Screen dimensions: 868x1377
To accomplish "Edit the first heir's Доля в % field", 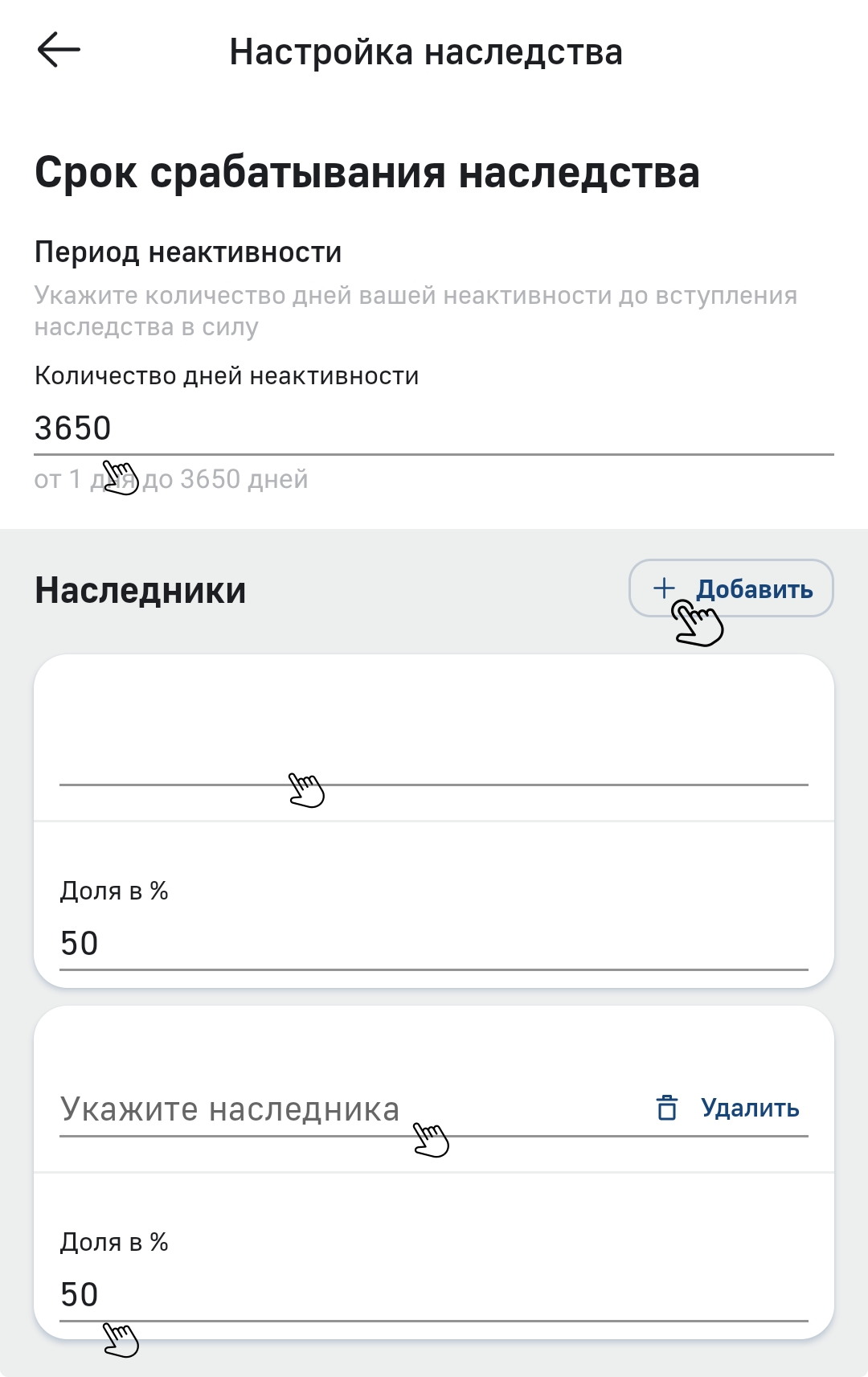I will [x=432, y=943].
